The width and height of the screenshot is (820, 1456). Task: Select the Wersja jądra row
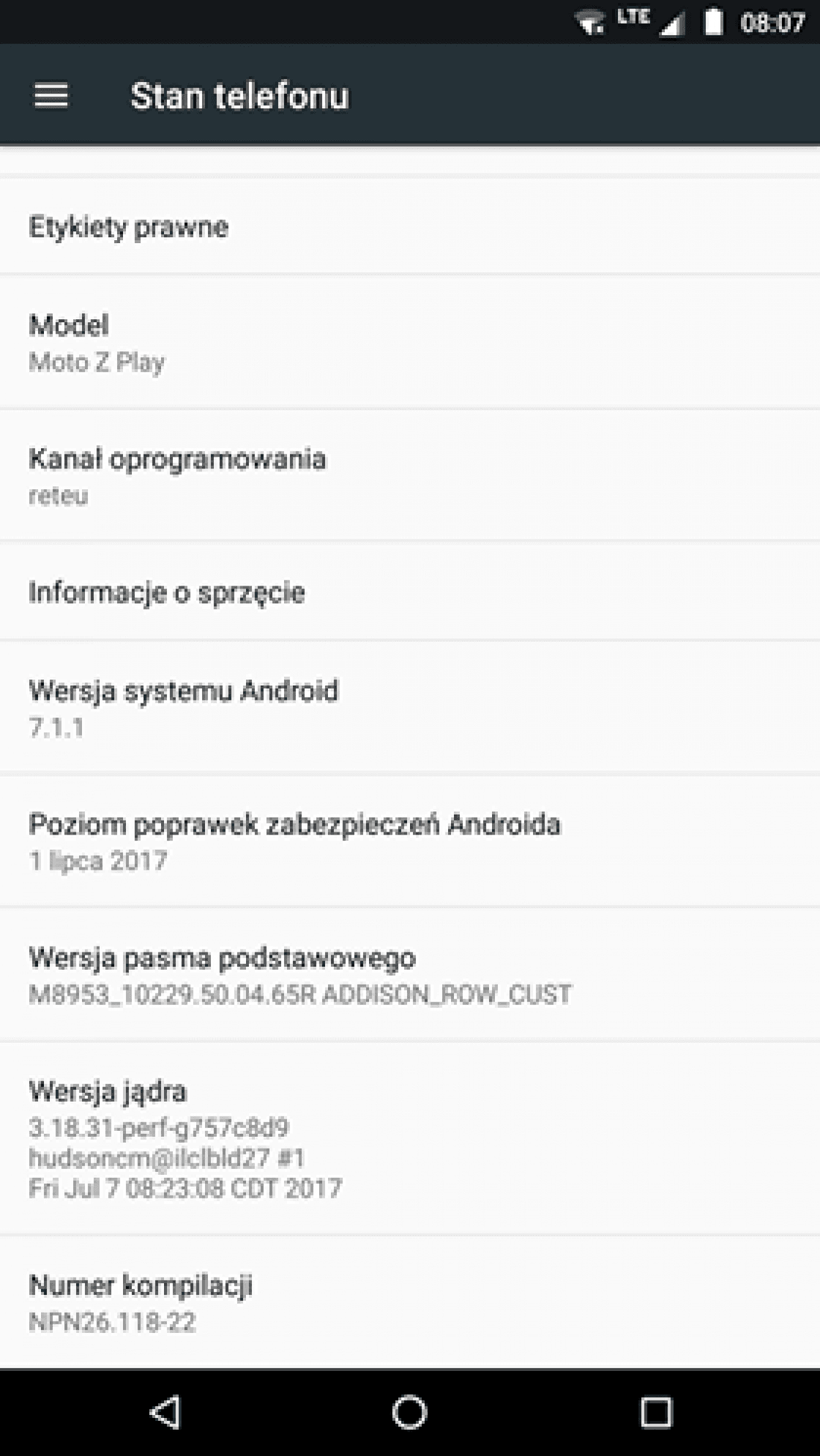410,1138
